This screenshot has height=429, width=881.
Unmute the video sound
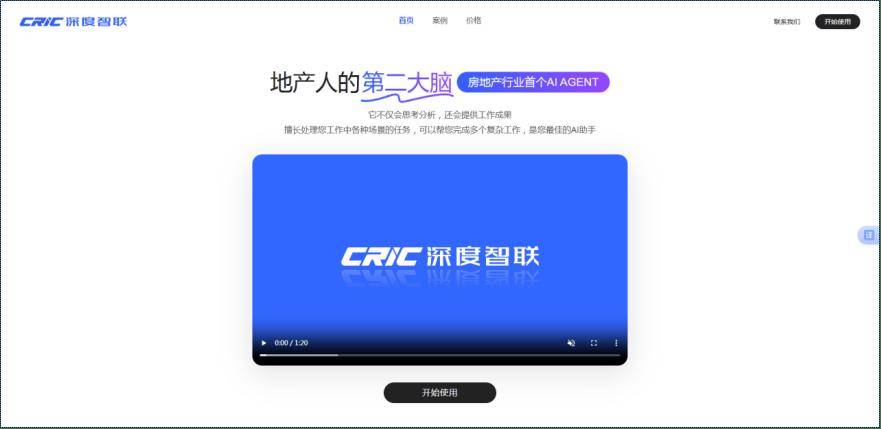click(571, 343)
